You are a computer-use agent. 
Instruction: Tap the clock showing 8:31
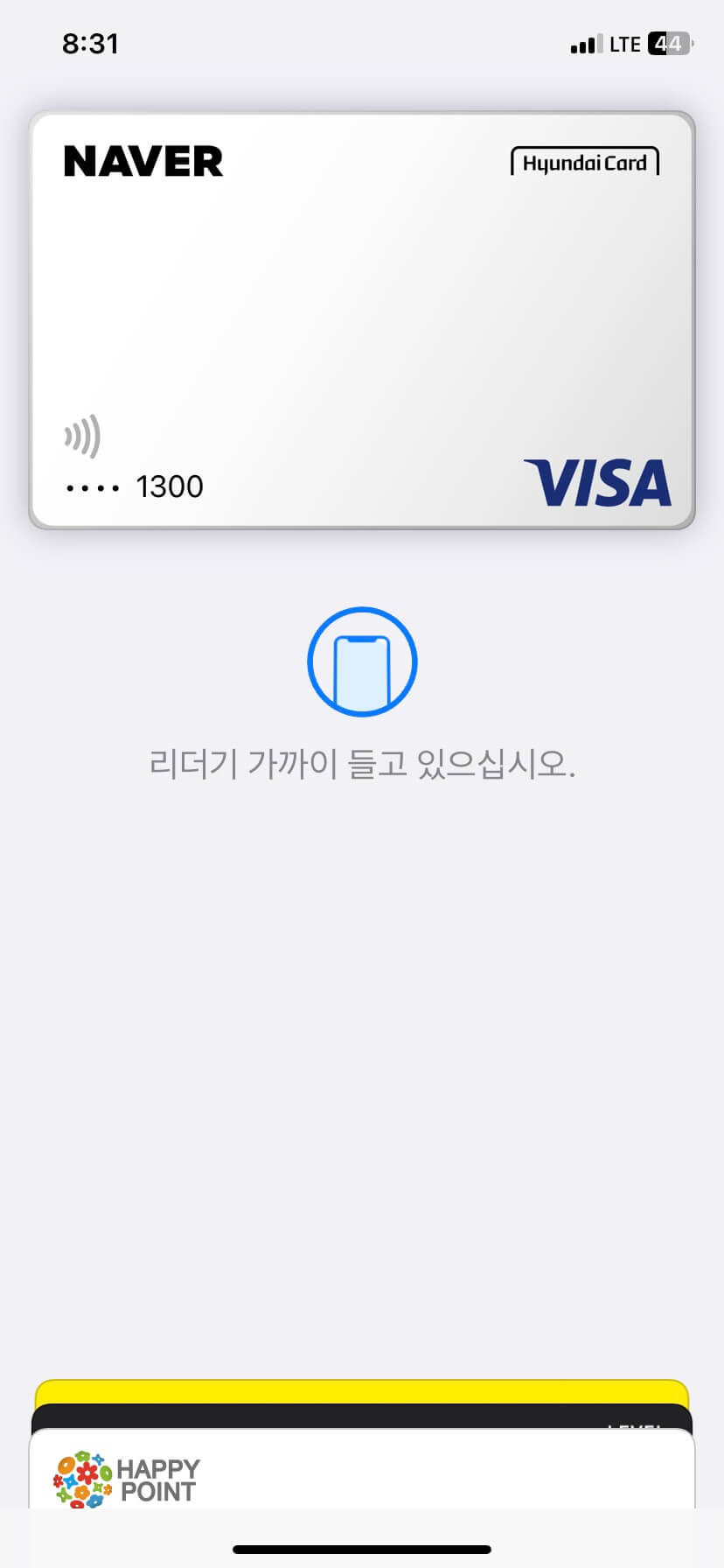(x=91, y=43)
